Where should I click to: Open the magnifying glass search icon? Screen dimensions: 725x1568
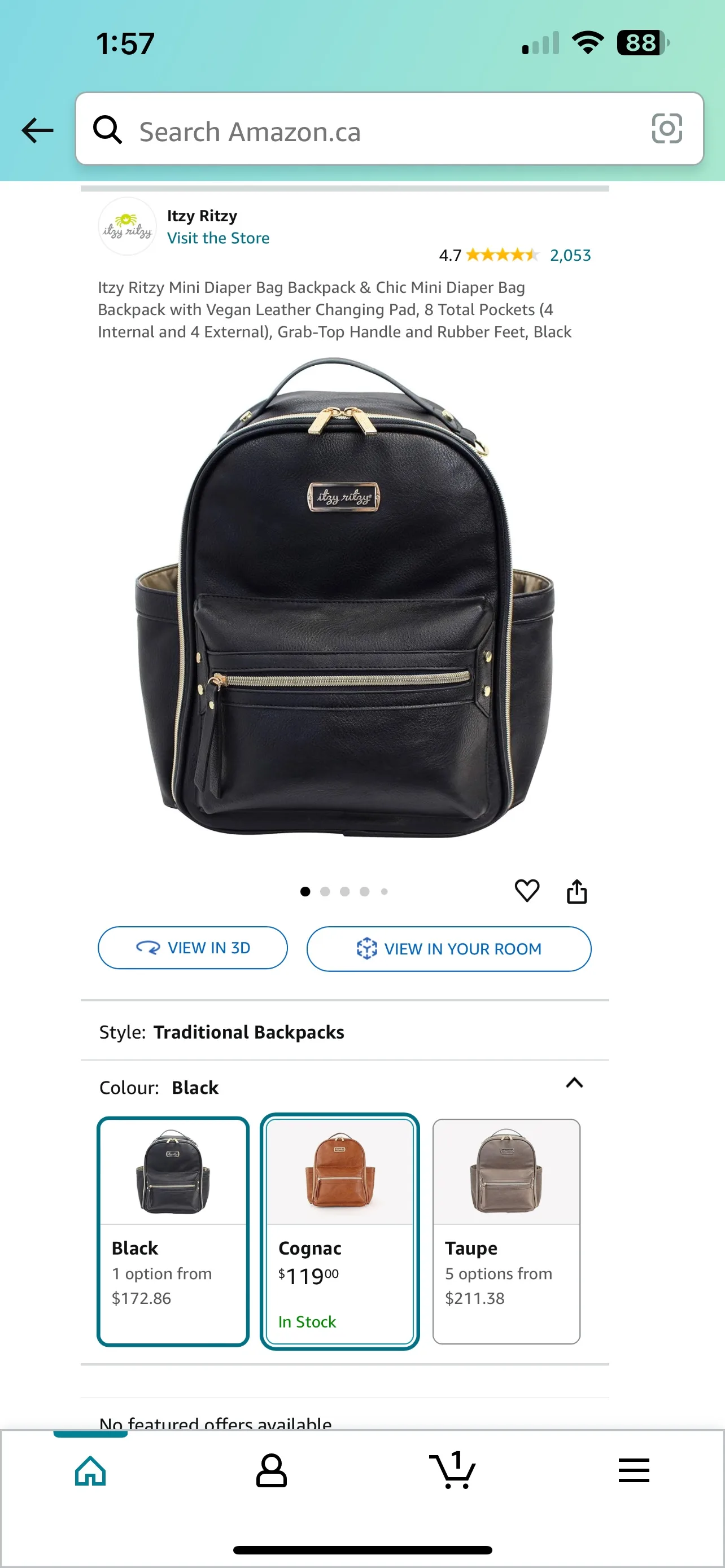tap(108, 130)
